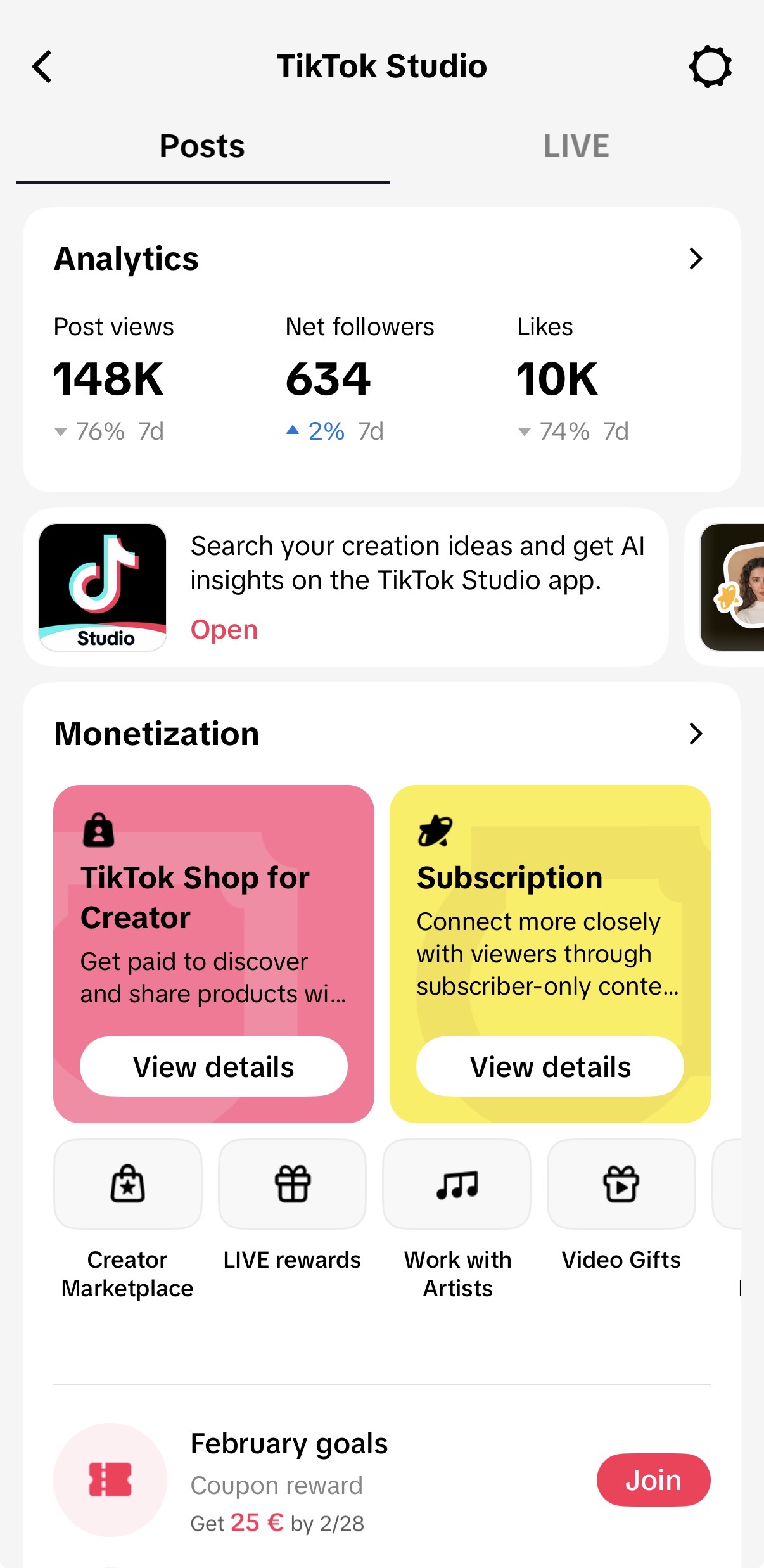Viewport: 764px width, 1568px height.
Task: View details for TikTok Shop for Creator
Action: pos(213,1067)
